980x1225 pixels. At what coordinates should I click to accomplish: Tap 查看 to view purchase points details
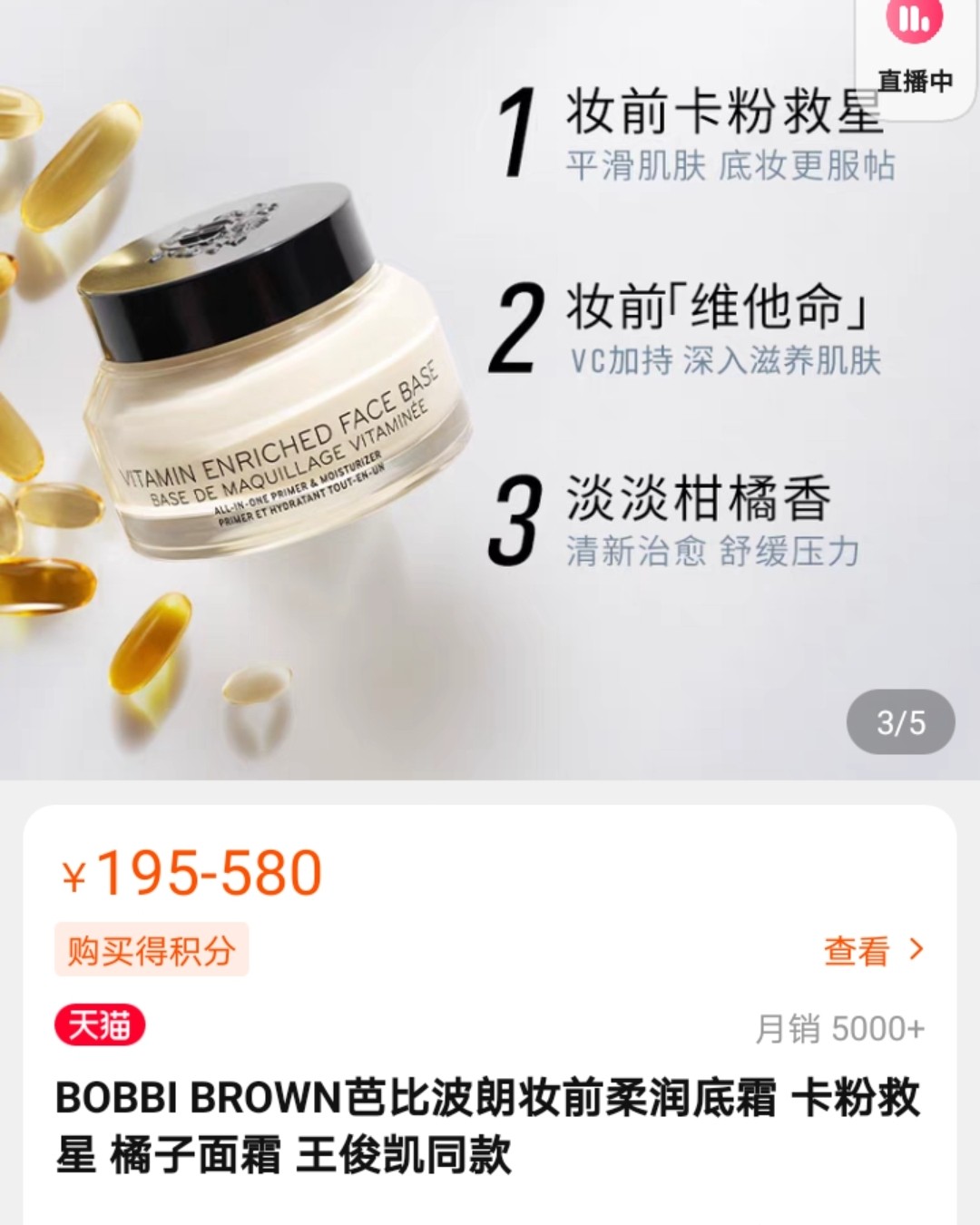pos(873,951)
